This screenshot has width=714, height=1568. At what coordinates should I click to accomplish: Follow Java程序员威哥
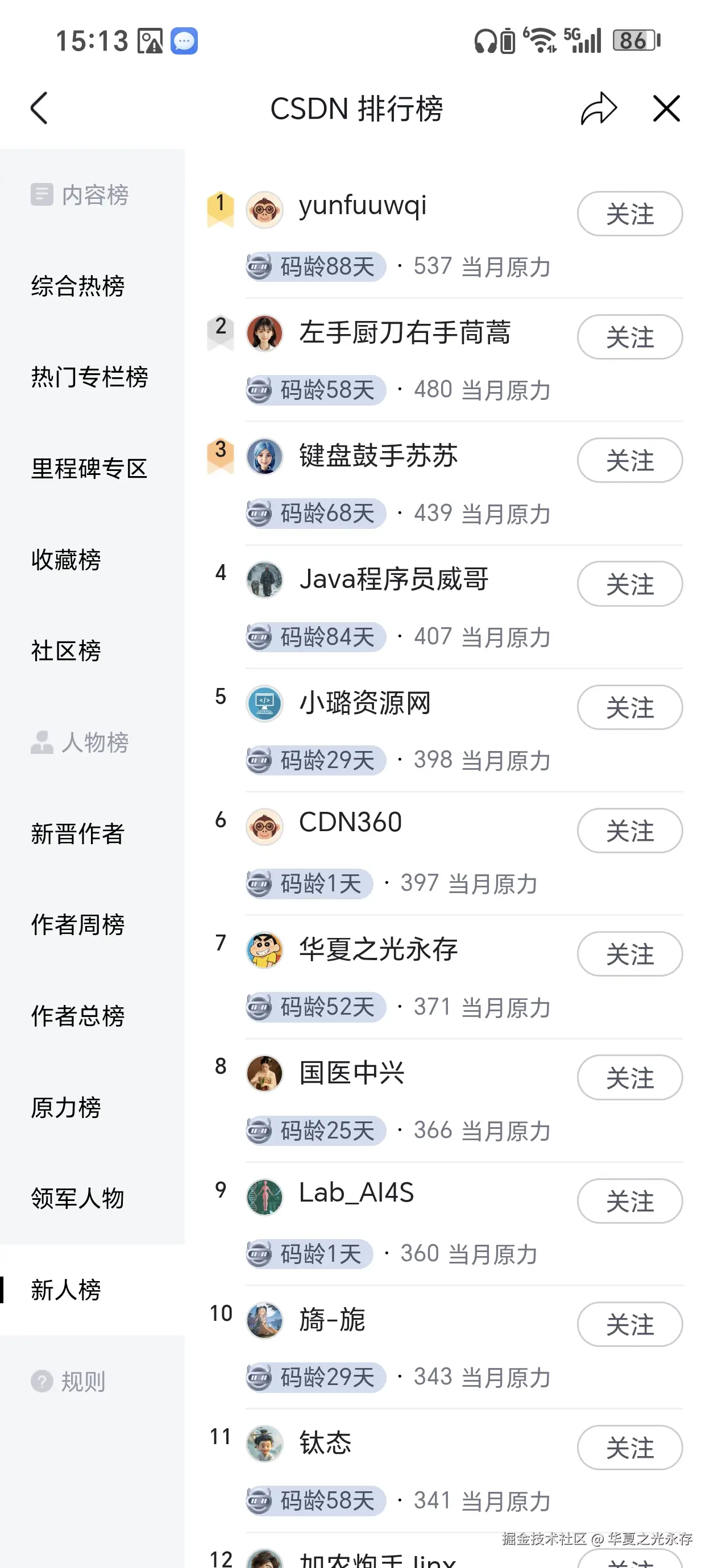(x=629, y=584)
